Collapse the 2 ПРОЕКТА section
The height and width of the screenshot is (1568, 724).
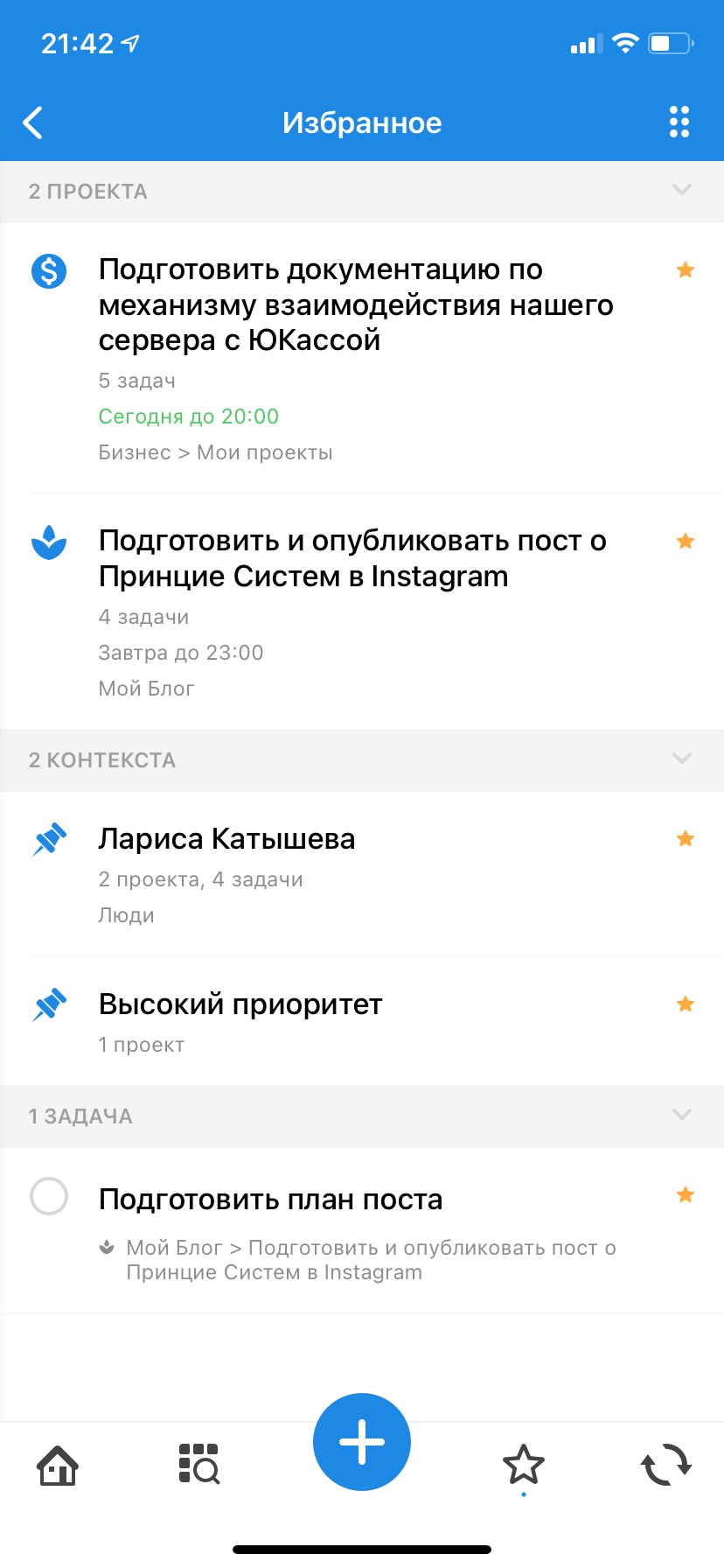[x=681, y=190]
